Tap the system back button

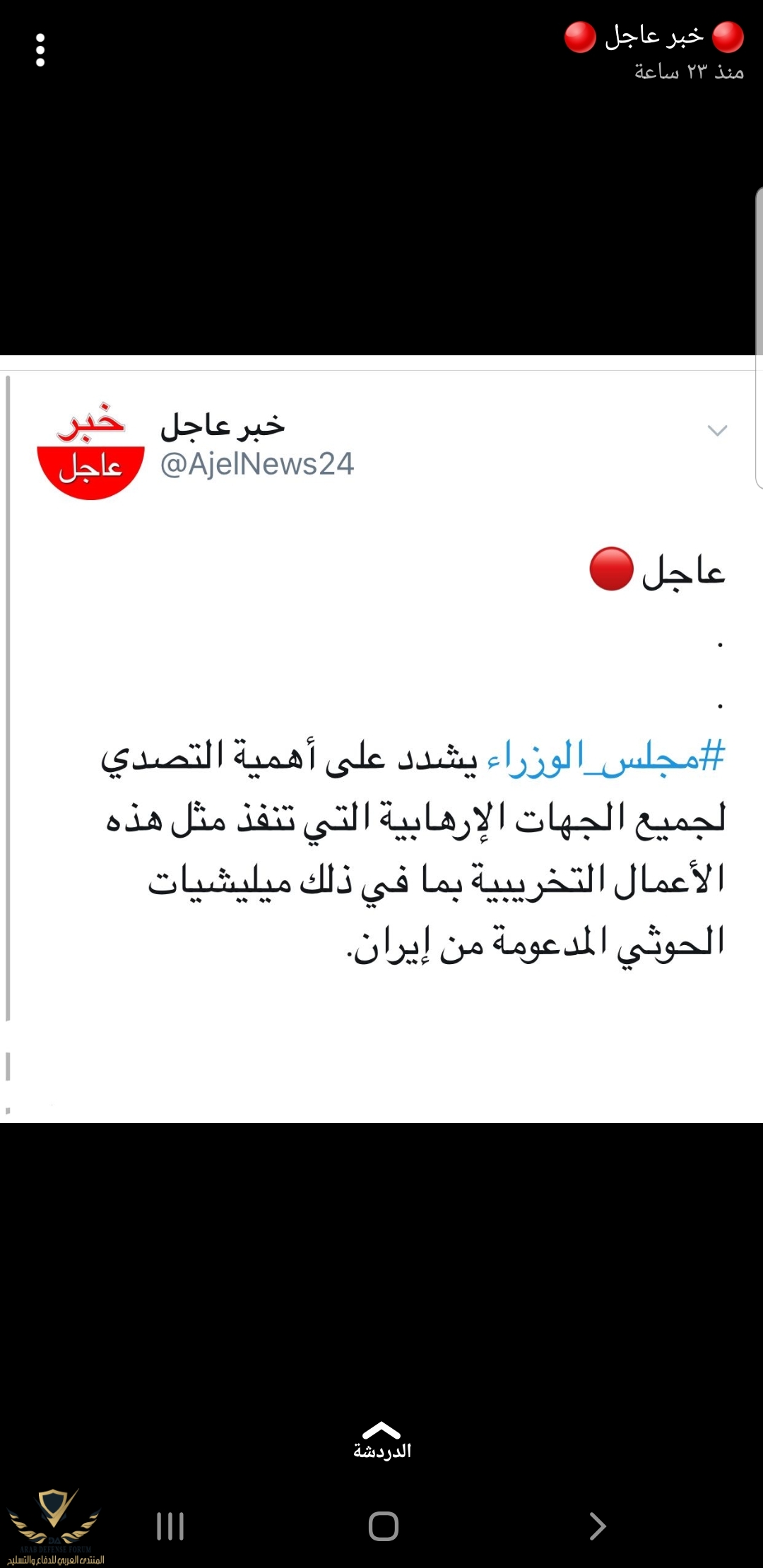click(x=598, y=1526)
